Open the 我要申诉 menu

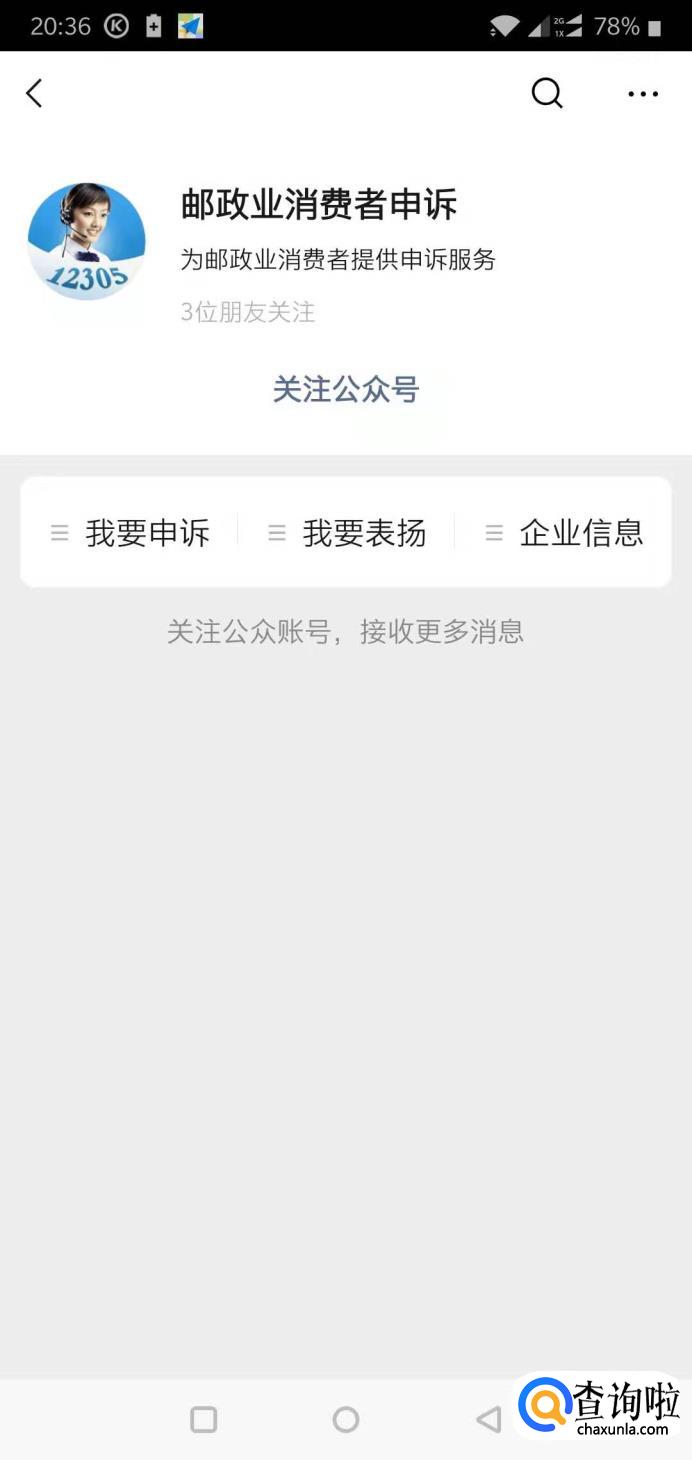[130, 533]
